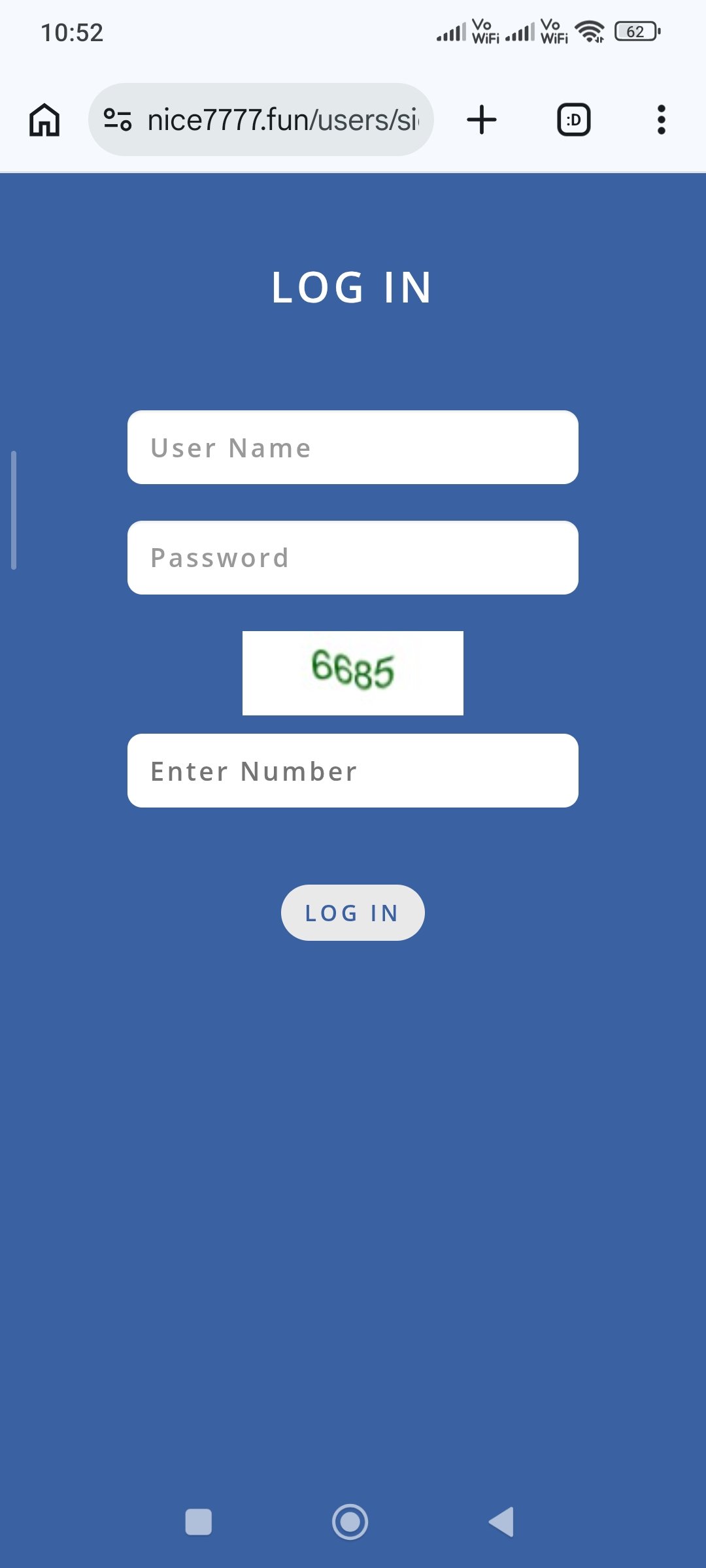Tap the clock showing 10:52
Image resolution: width=706 pixels, height=1568 pixels.
71,33
